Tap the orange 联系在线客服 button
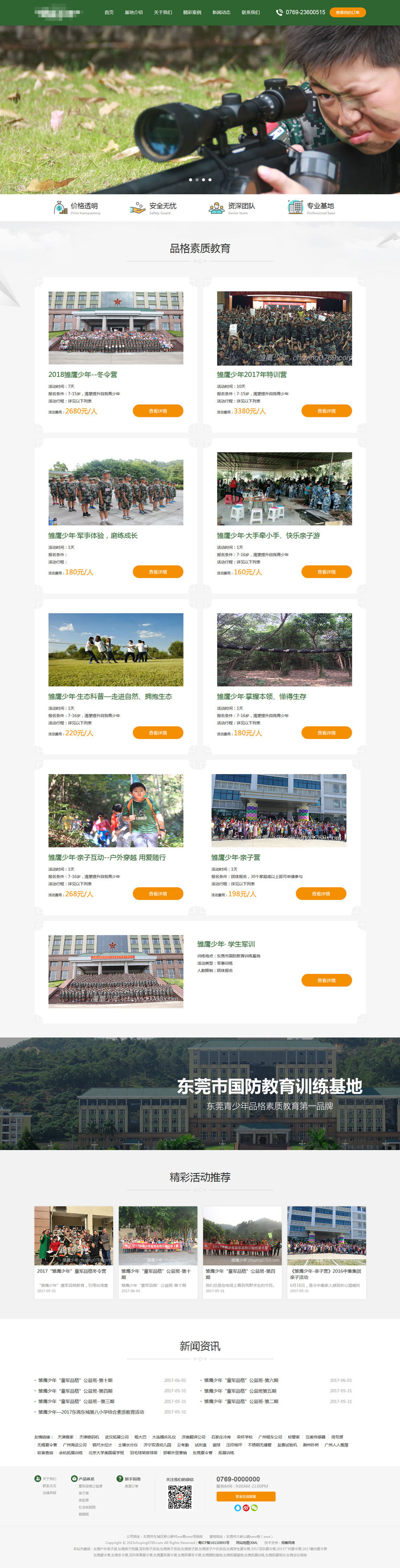 coord(246,1496)
